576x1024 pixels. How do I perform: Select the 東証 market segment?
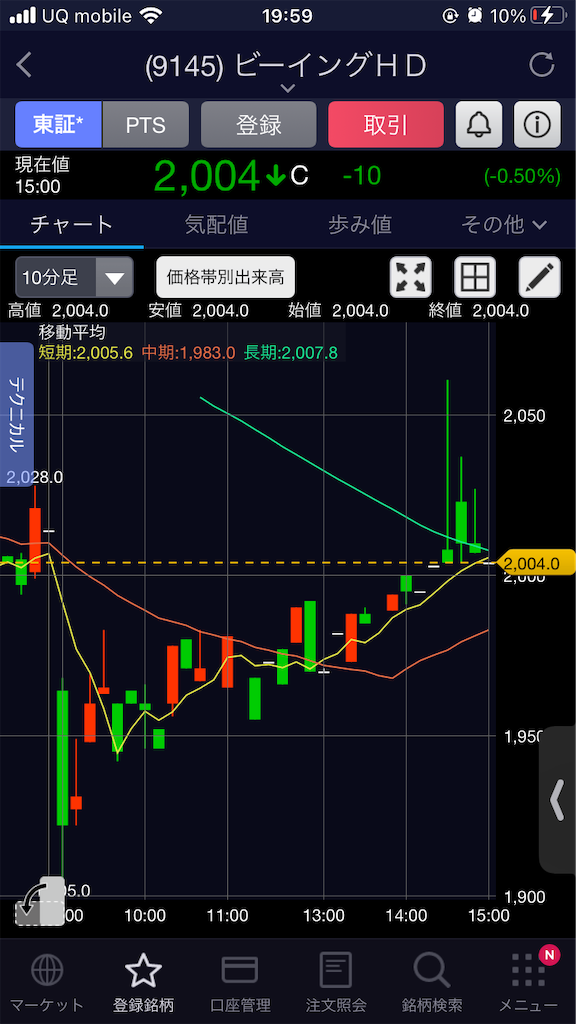(58, 124)
